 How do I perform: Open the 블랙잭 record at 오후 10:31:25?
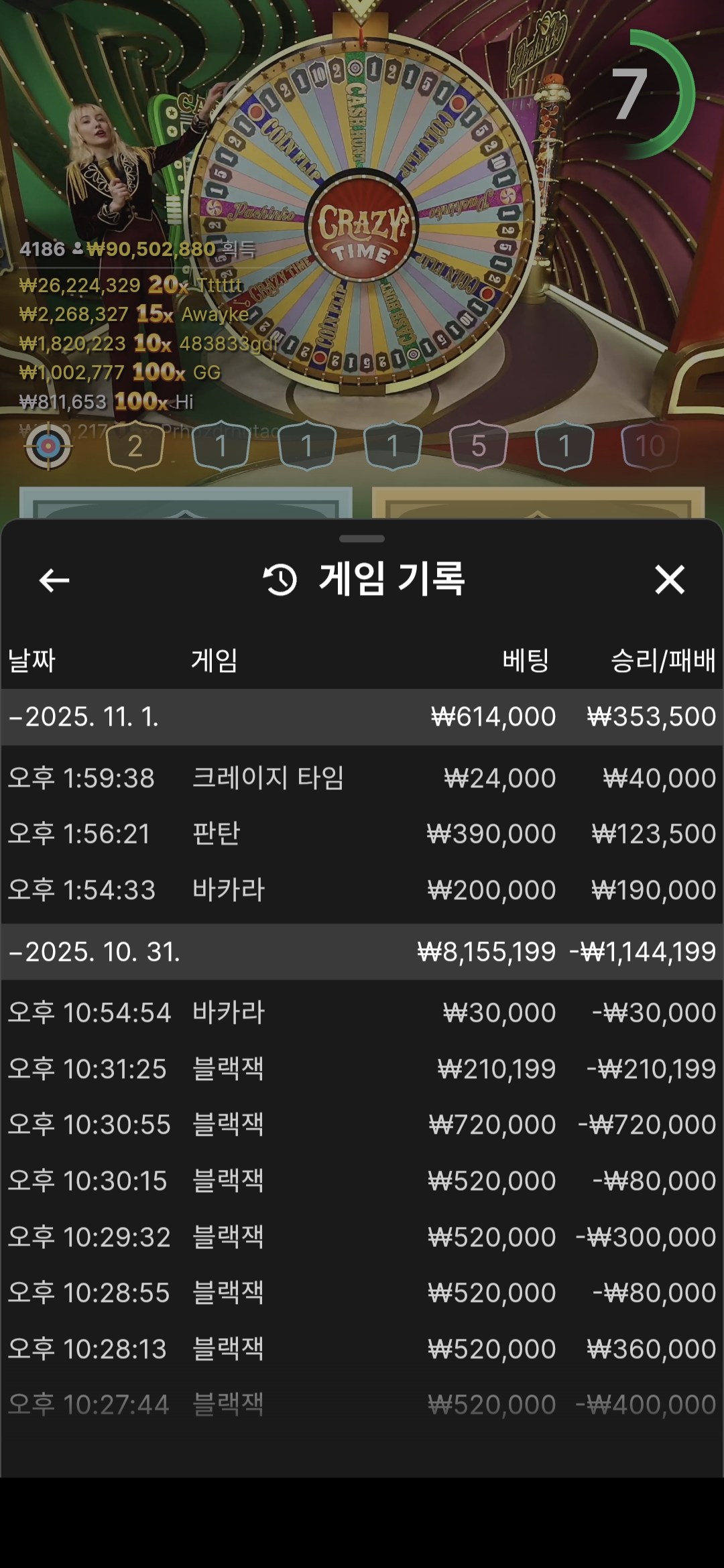coord(362,1069)
